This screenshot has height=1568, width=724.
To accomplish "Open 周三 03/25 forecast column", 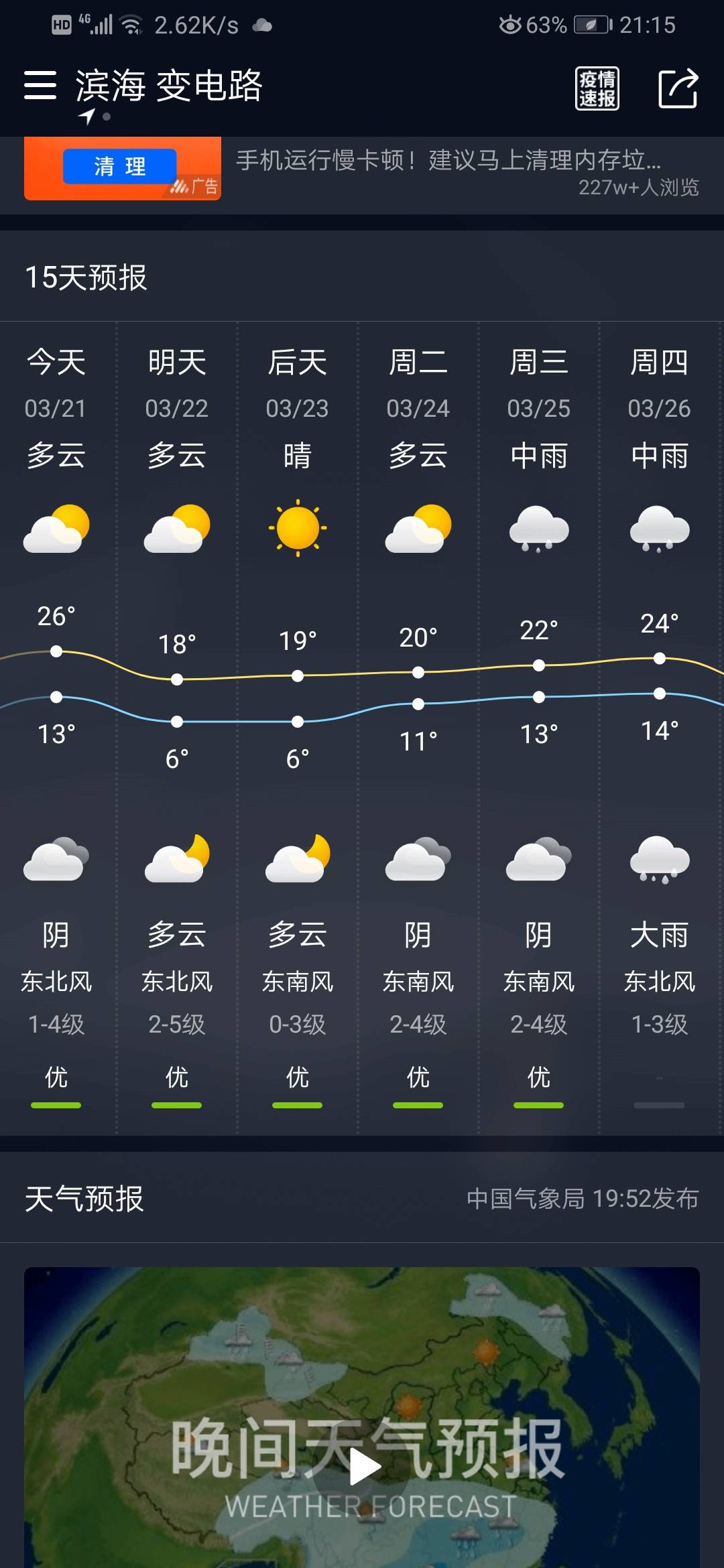I will coord(539,728).
